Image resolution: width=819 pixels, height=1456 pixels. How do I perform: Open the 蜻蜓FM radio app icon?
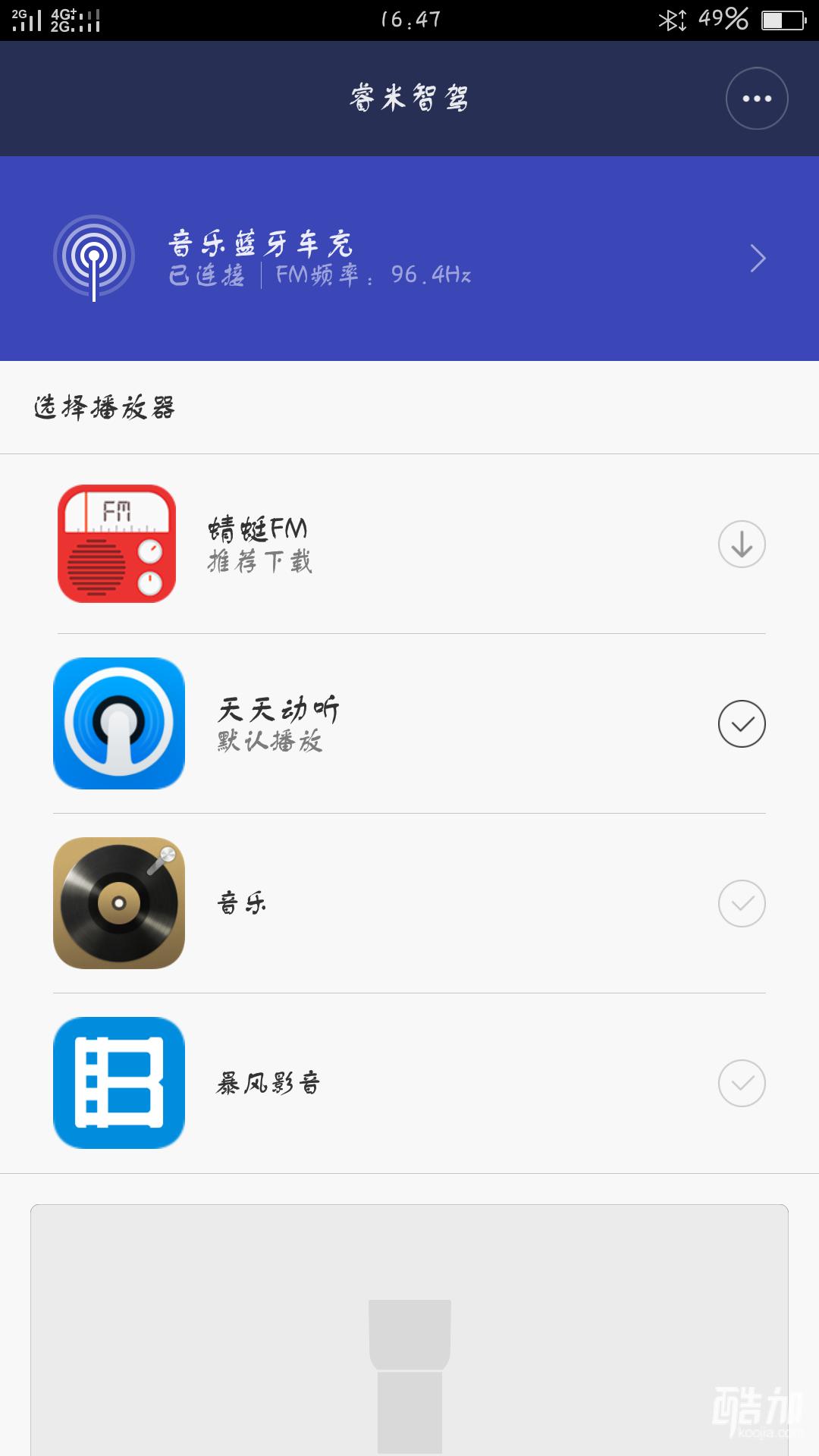pyautogui.click(x=118, y=544)
